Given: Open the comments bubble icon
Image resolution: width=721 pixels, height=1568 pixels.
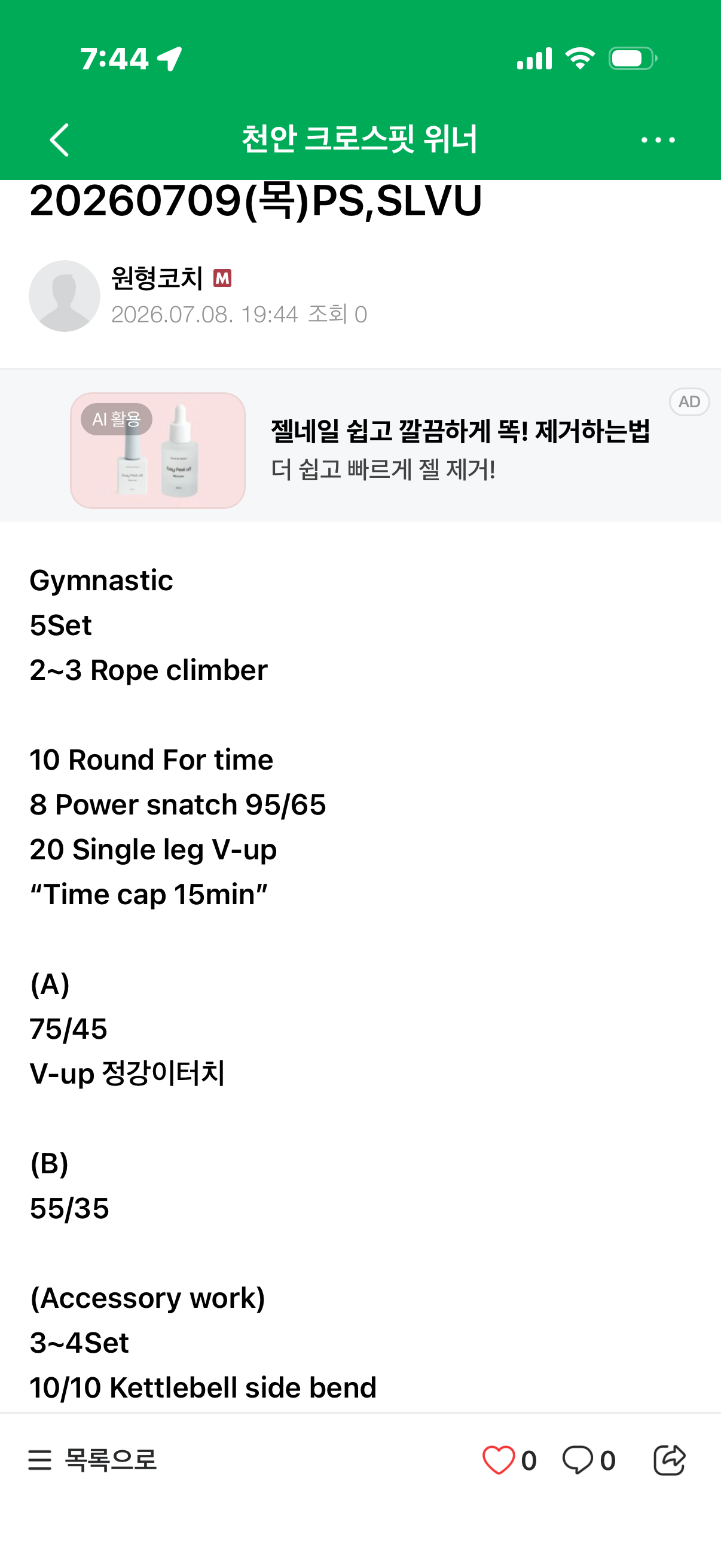Looking at the screenshot, I should tap(578, 1460).
